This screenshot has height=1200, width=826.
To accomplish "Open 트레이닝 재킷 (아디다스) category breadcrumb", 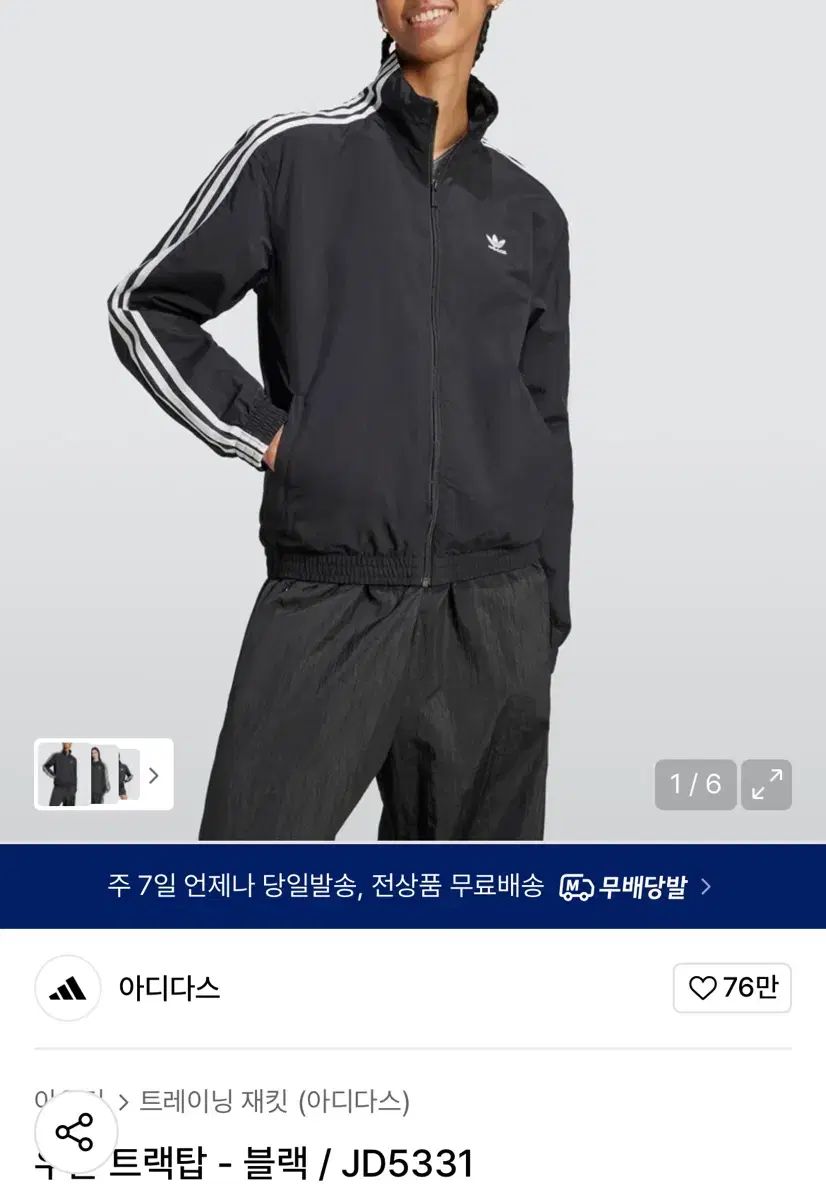I will (274, 1101).
